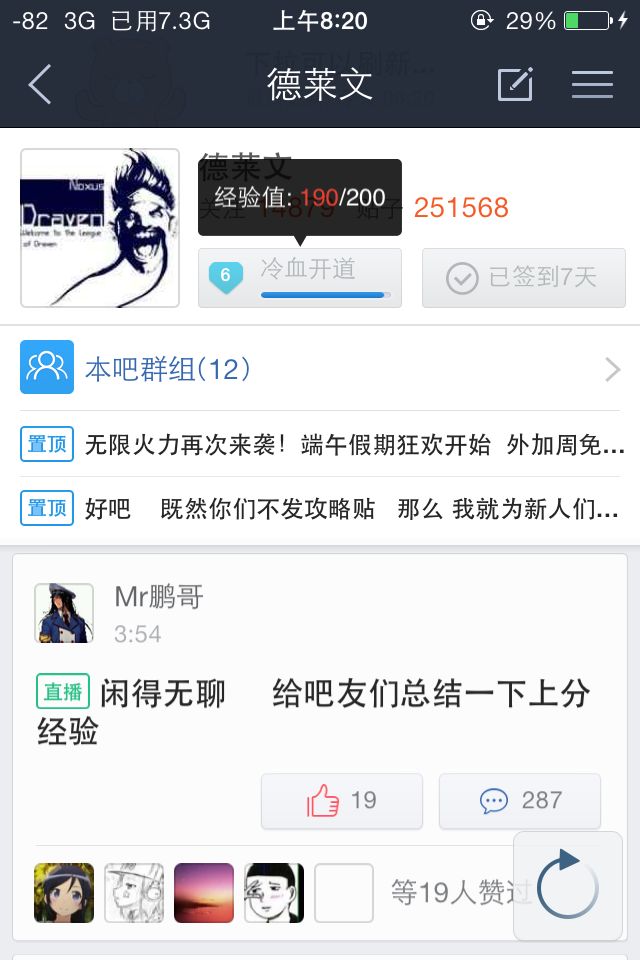Open 本吧群组(12) groups list

320,369
